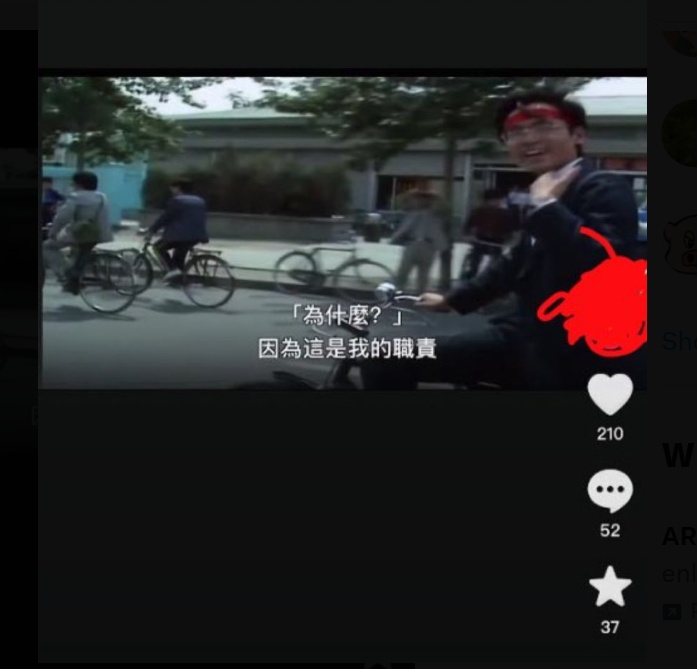697x669 pixels.
Task: Open the comments on this video
Action: coord(610,491)
